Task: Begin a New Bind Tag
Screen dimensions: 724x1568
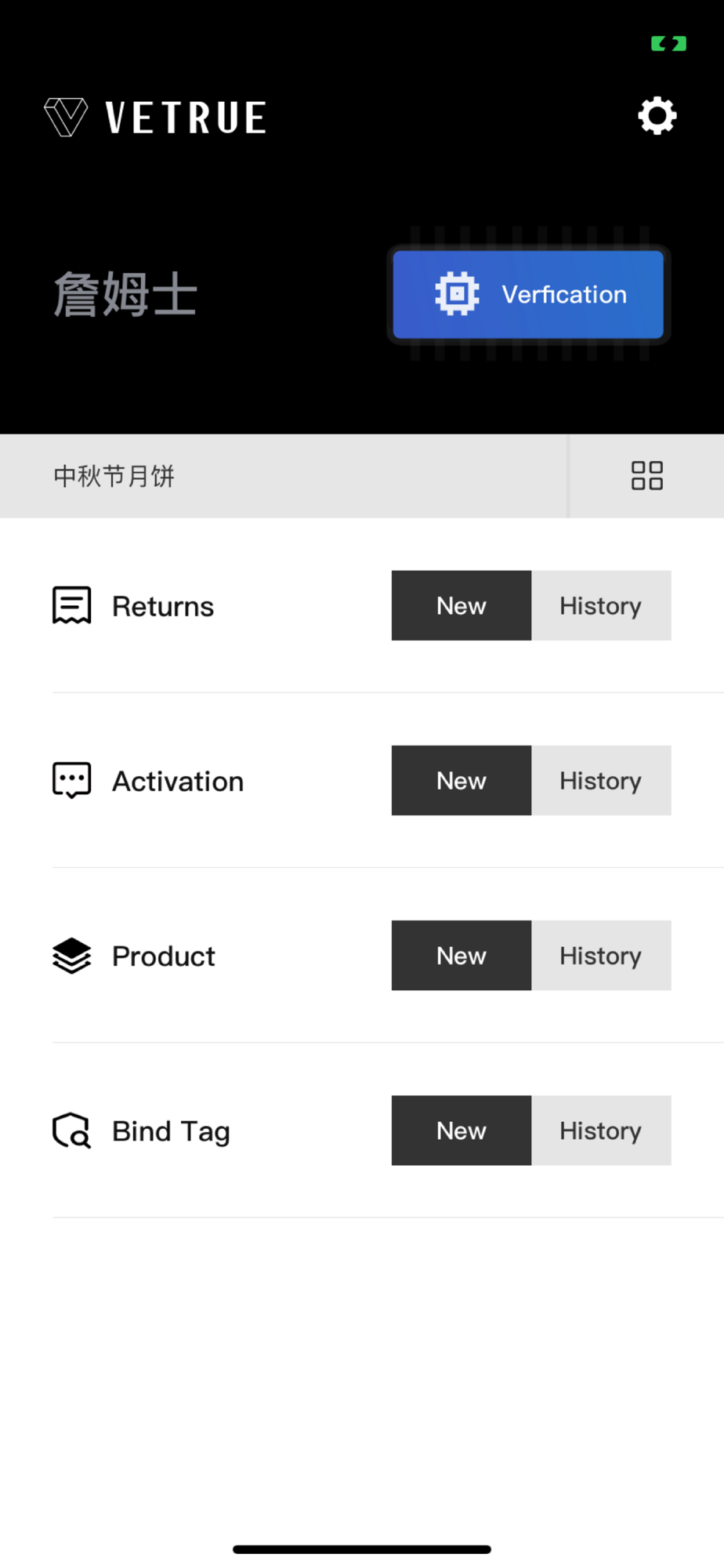Action: [462, 1131]
